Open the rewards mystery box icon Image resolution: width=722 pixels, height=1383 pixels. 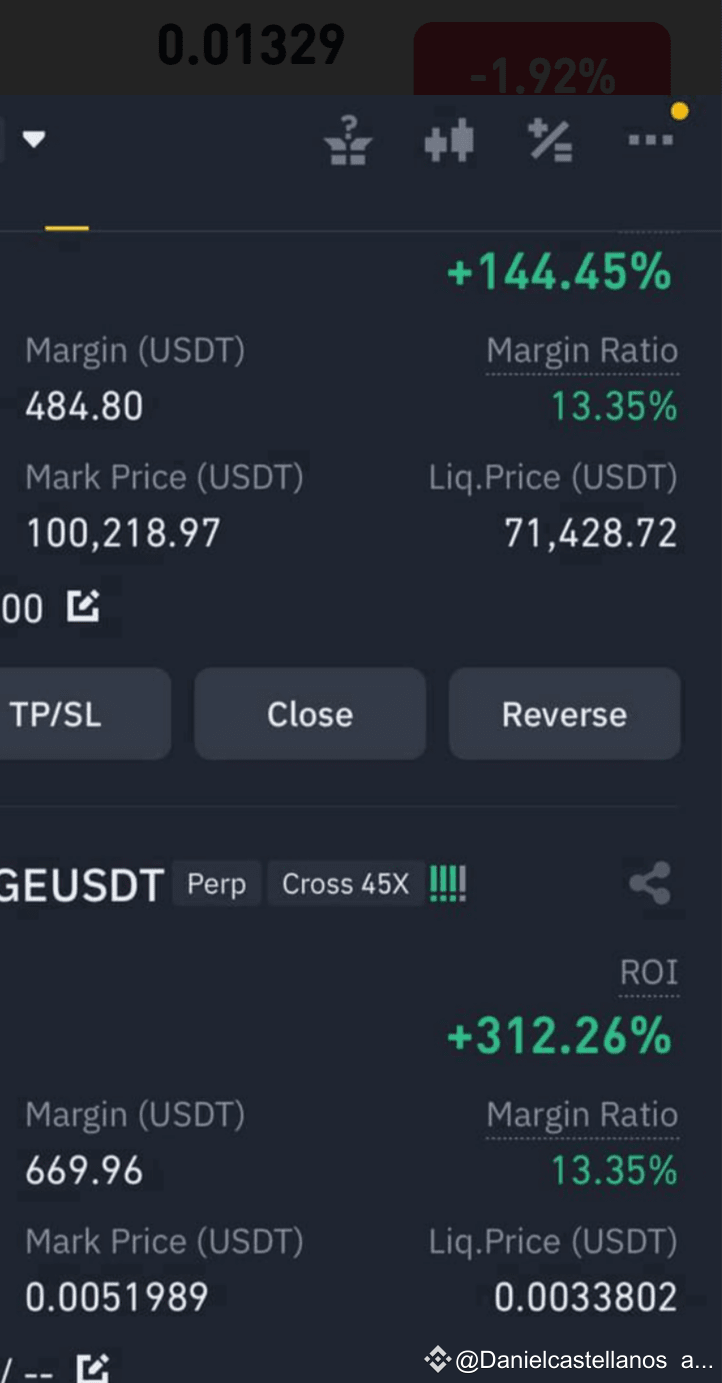point(348,140)
